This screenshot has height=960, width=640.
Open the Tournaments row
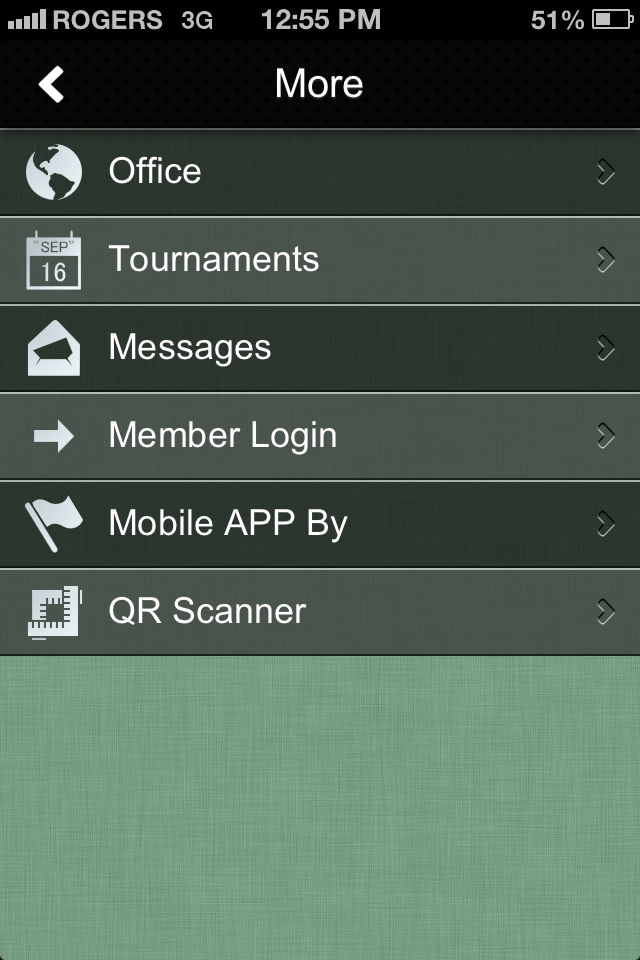tap(320, 260)
